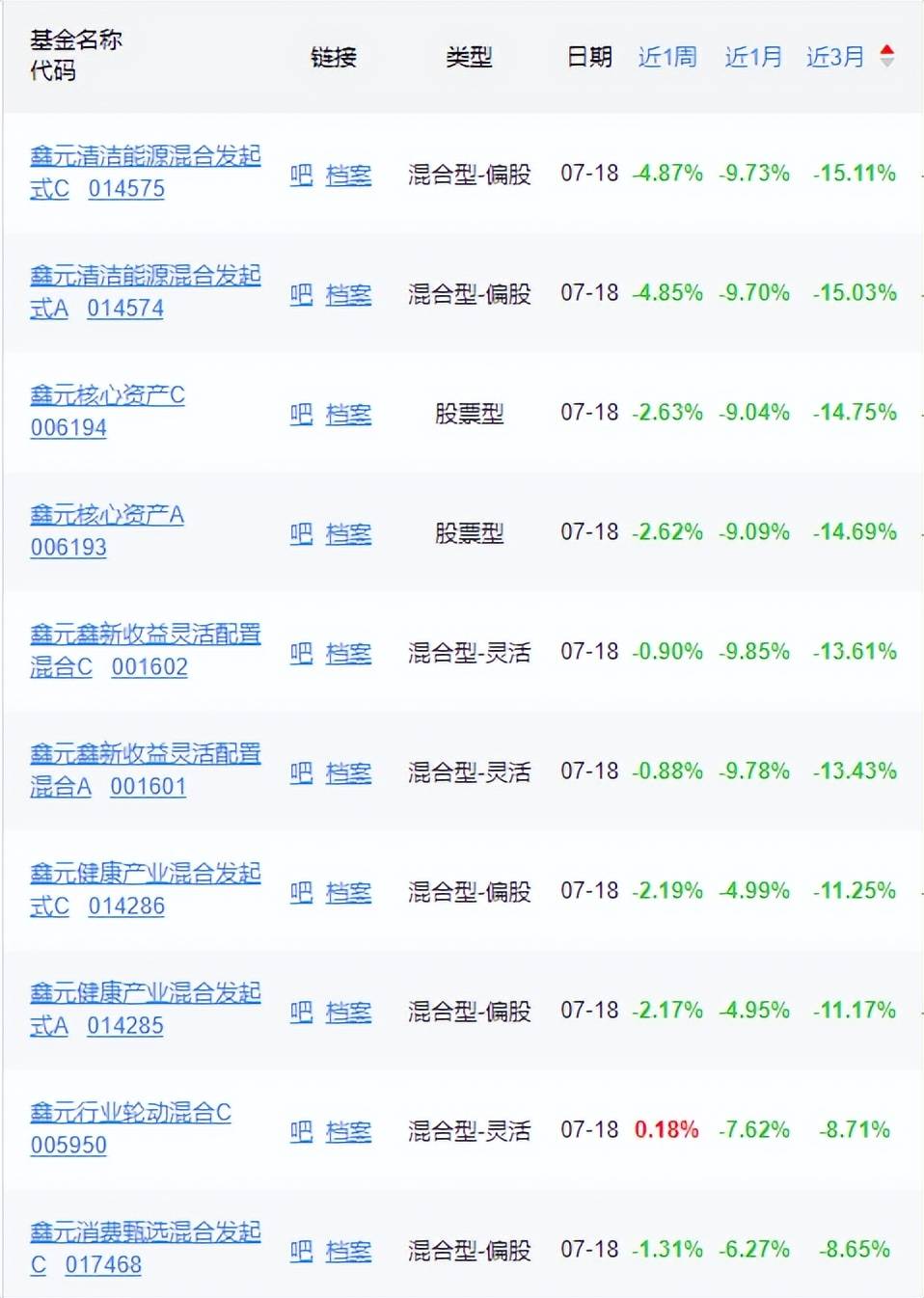Open fund code 014285 link
The height and width of the screenshot is (1298, 924).
click(x=125, y=1026)
